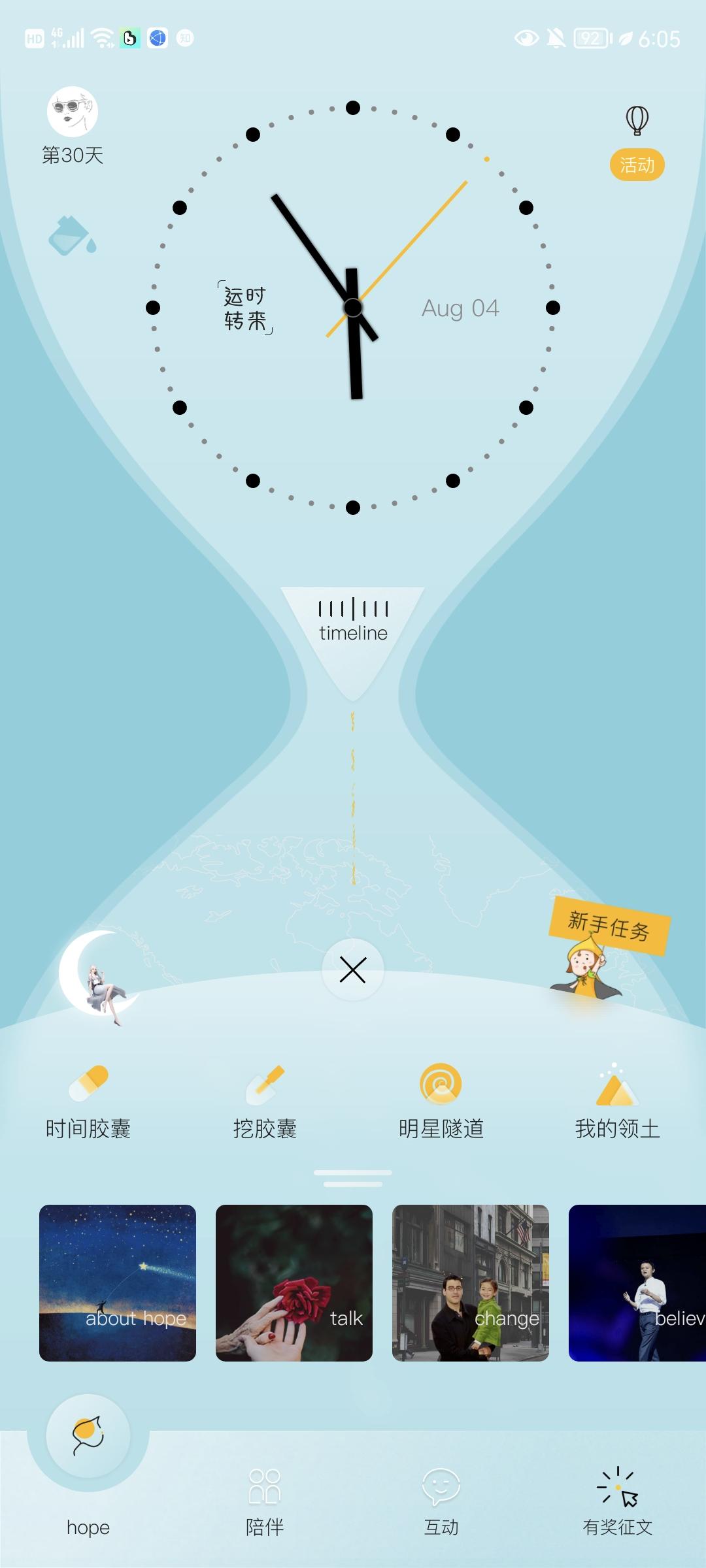Tap the moon girl icon
This screenshot has height=1568, width=706.
99,975
